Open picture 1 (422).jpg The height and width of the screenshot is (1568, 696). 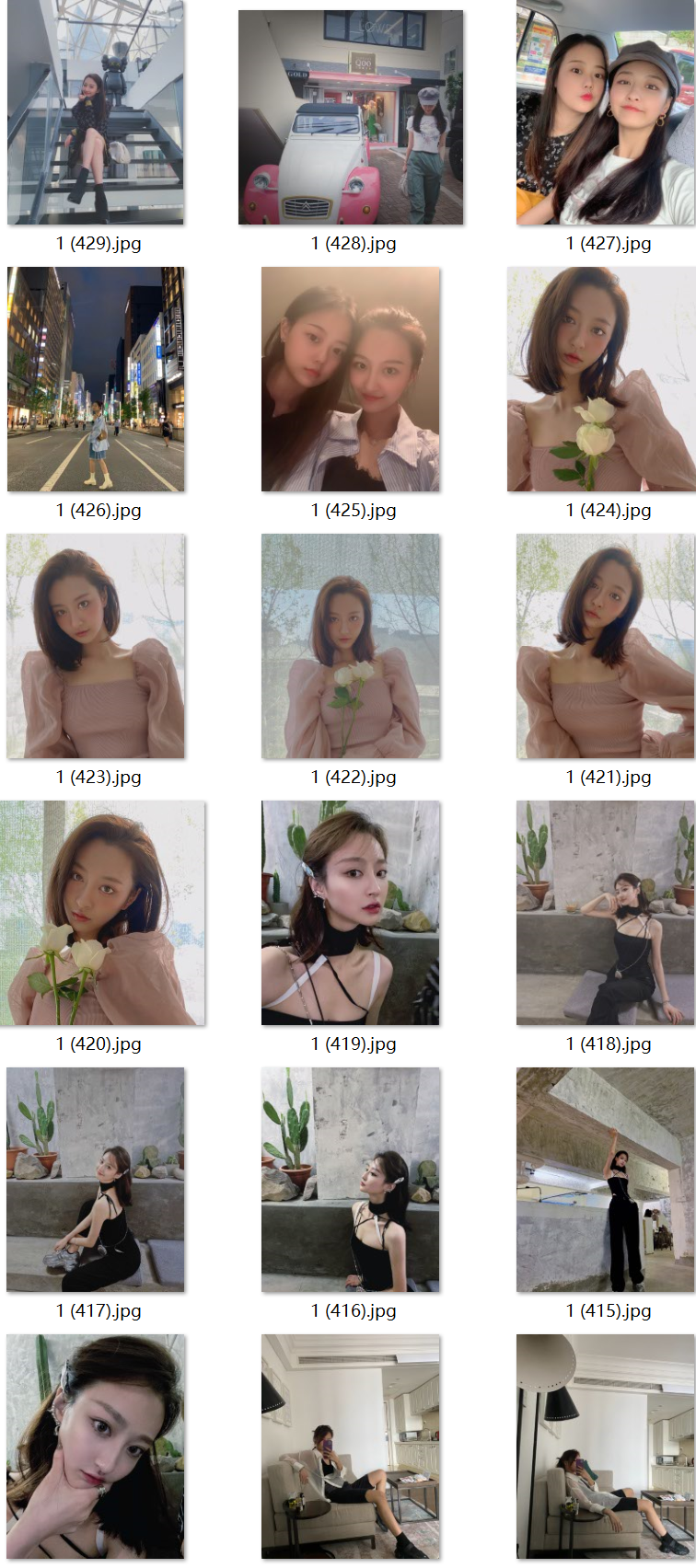(x=351, y=646)
